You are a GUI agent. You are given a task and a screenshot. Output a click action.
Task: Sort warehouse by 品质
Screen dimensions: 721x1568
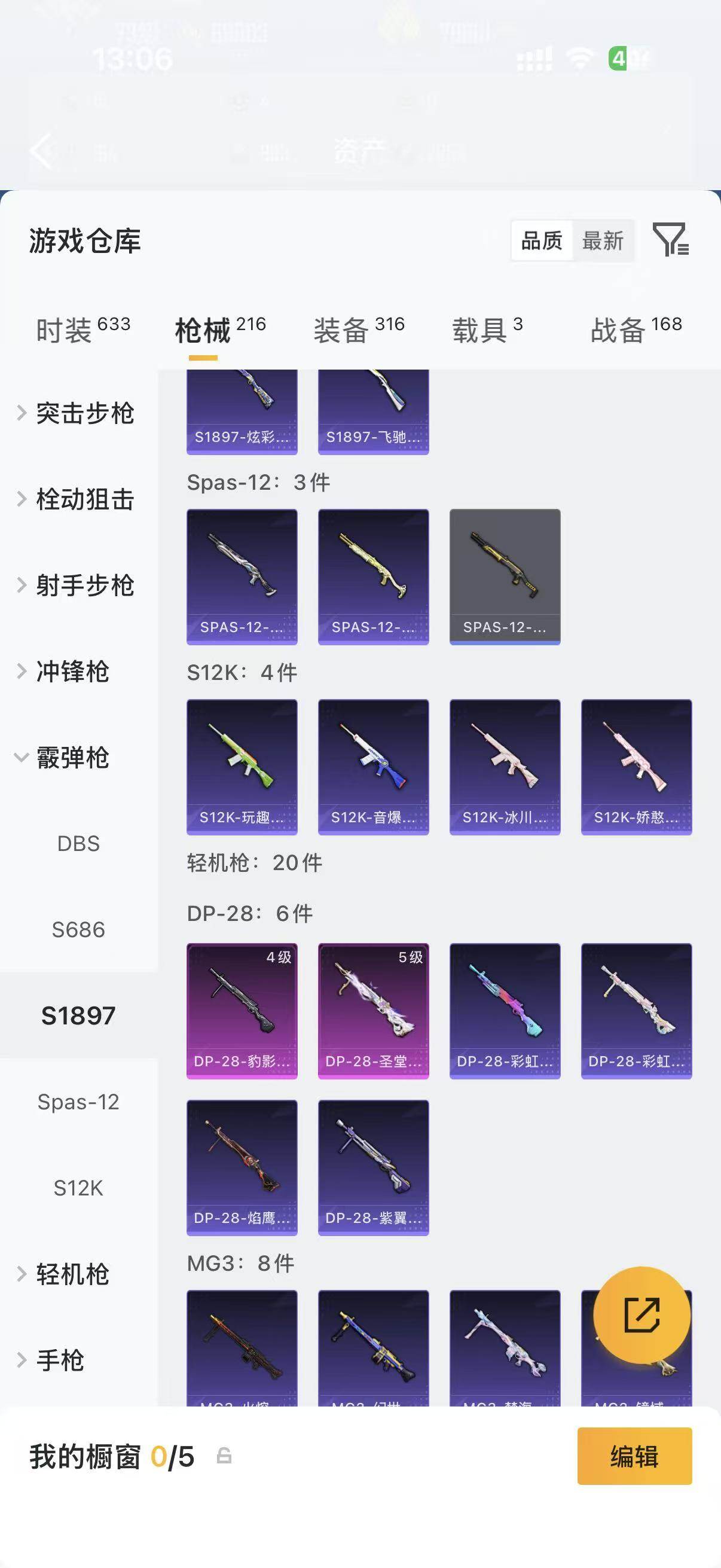542,240
